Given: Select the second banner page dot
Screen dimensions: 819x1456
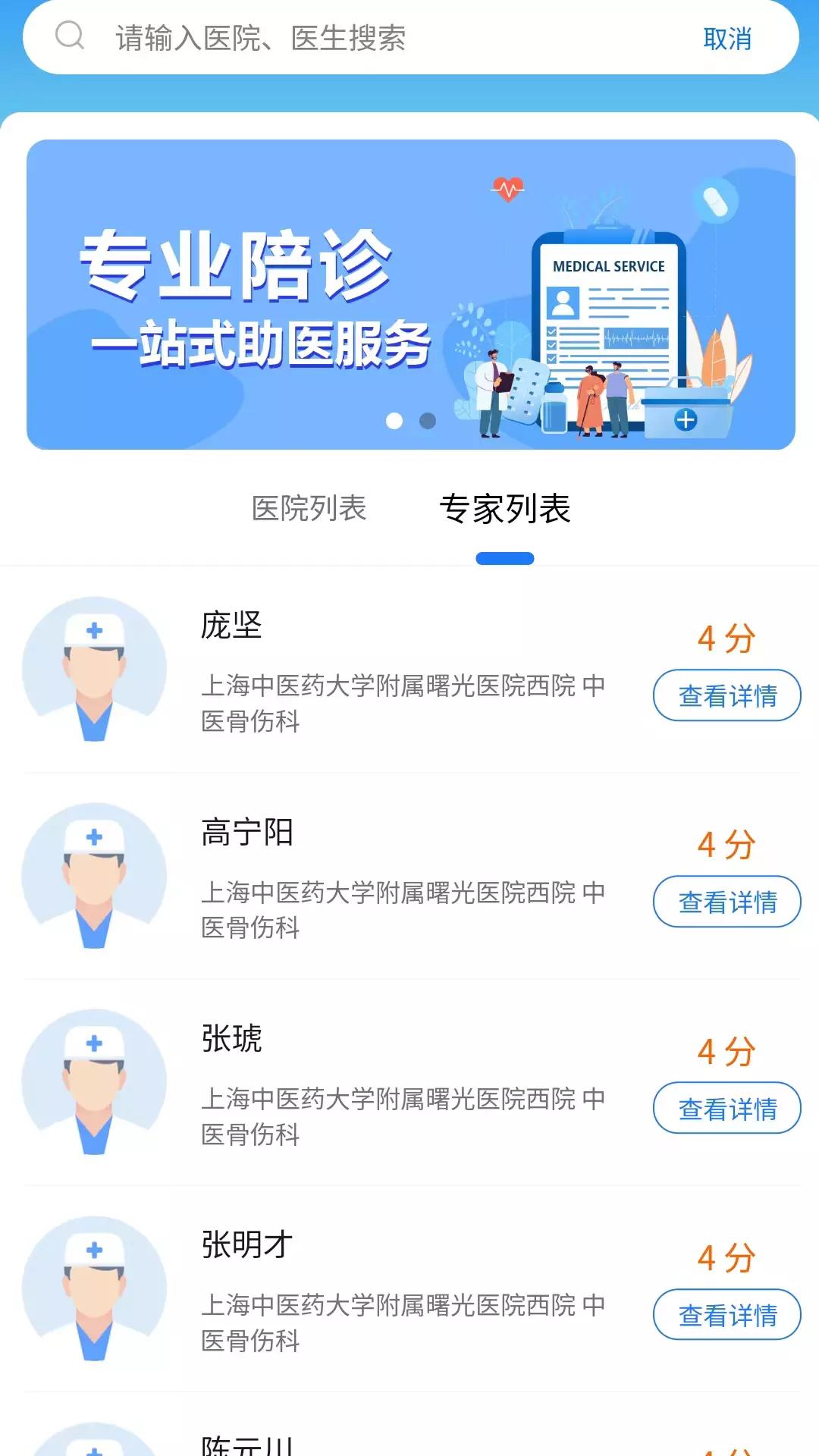Looking at the screenshot, I should click(x=428, y=421).
